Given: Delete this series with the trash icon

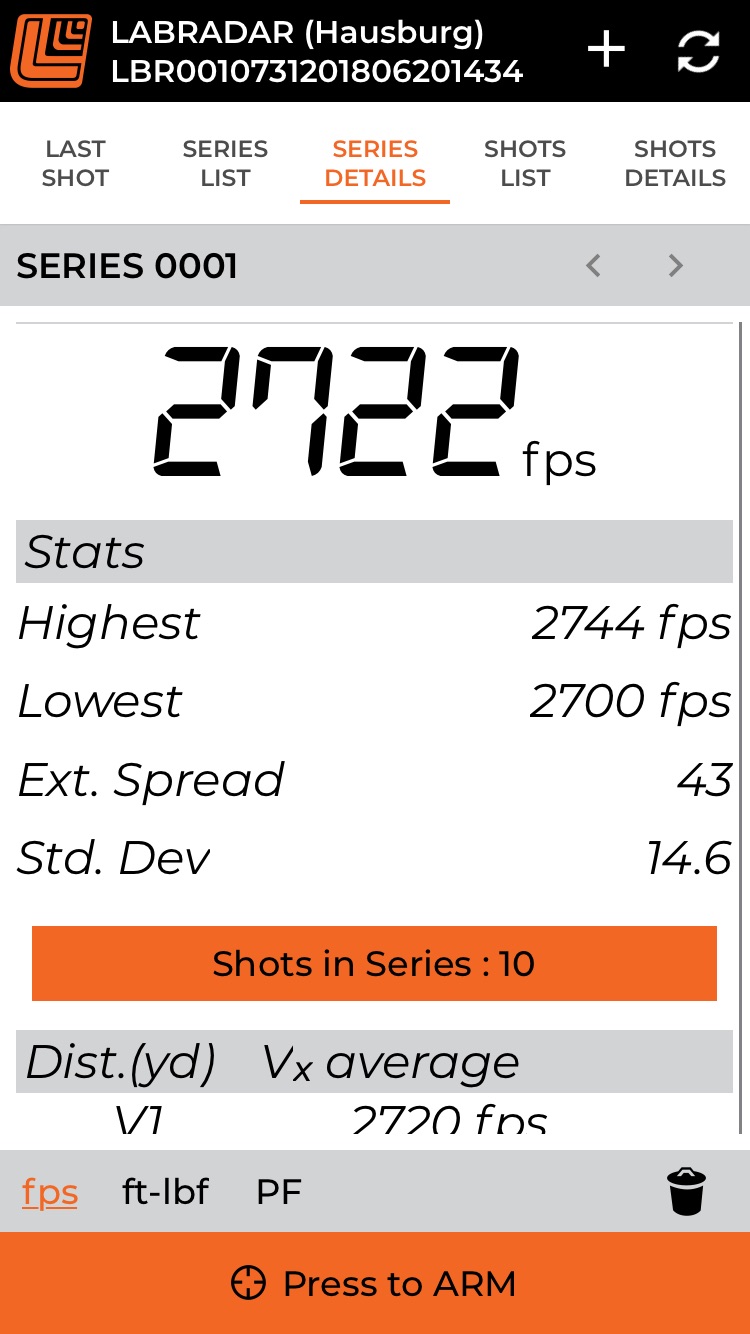Looking at the screenshot, I should [686, 1191].
